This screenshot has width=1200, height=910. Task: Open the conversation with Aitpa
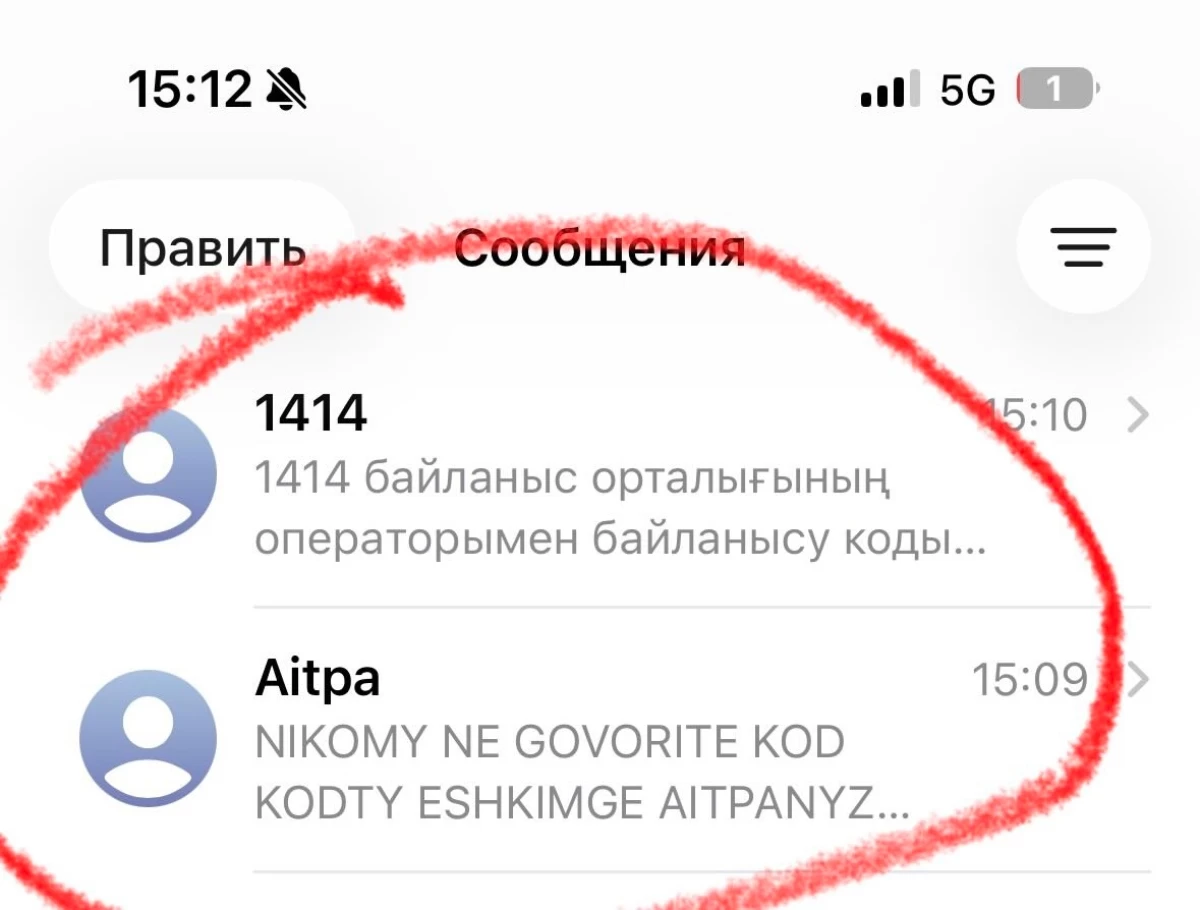620,742
